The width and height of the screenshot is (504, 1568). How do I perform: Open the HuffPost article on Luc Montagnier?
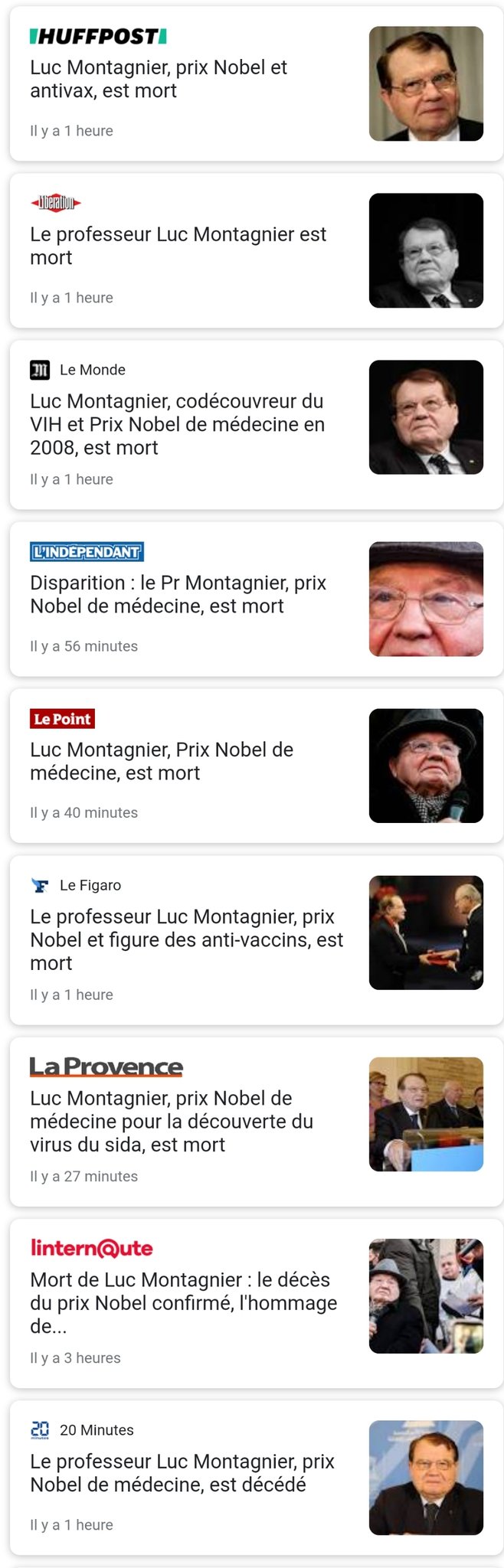tap(158, 80)
